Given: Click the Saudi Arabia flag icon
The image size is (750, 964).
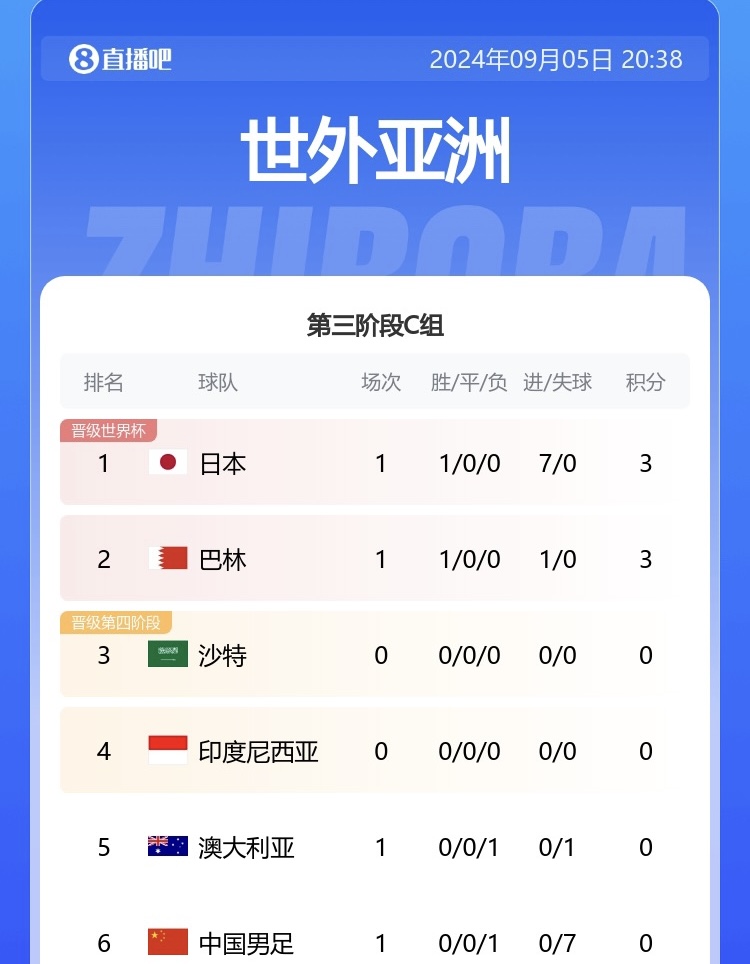Looking at the screenshot, I should click(166, 655).
